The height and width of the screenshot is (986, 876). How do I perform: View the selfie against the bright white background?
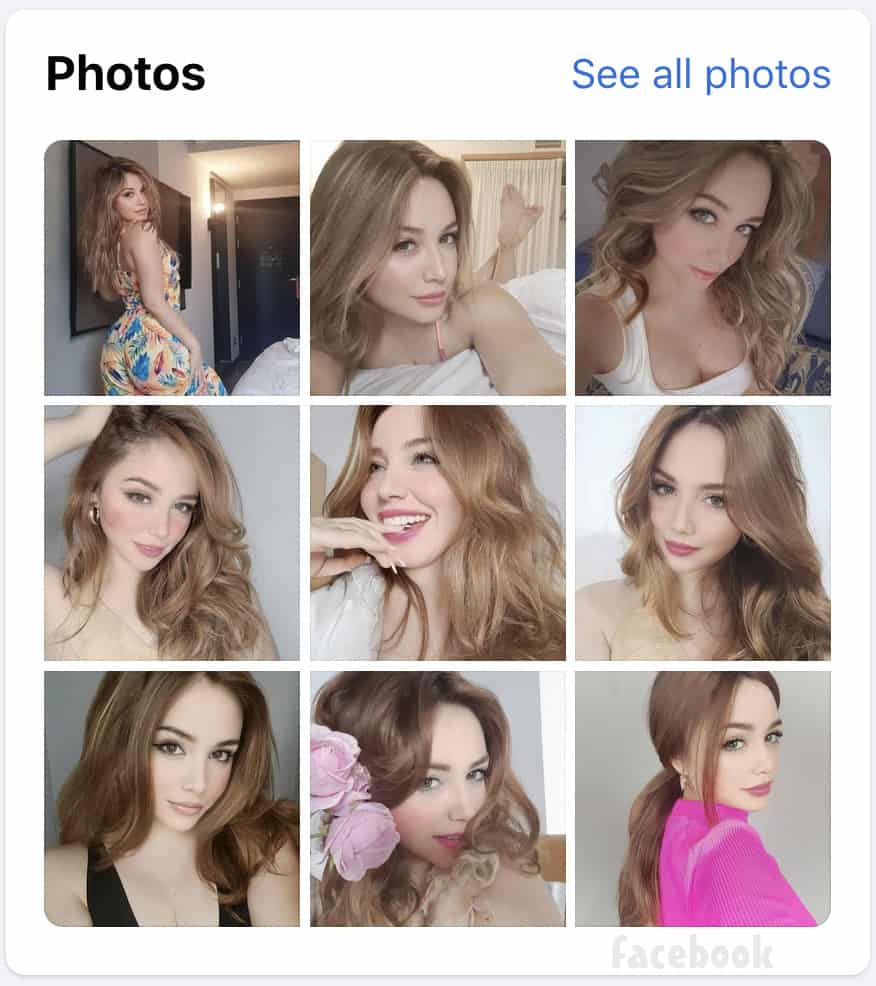[x=702, y=532]
